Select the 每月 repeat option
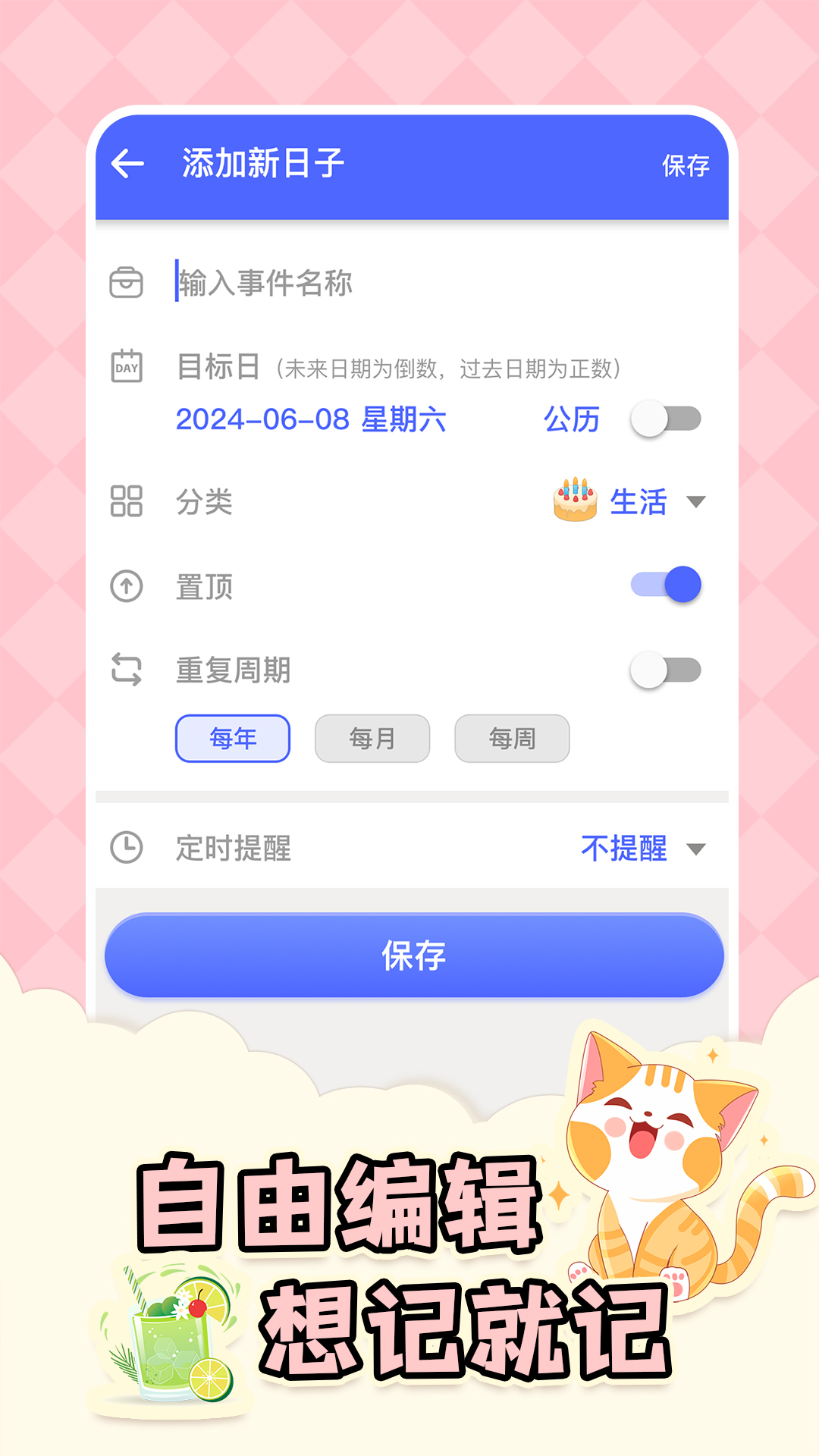 point(372,738)
